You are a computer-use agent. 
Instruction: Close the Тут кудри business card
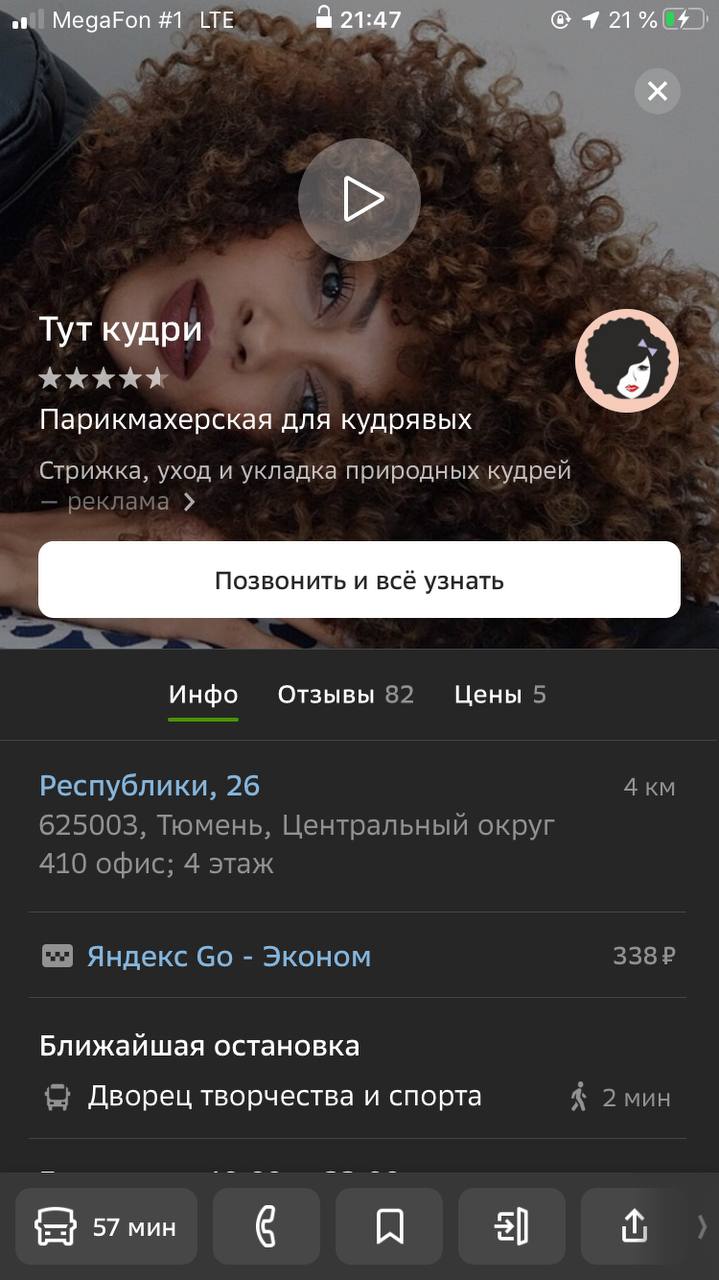657,92
